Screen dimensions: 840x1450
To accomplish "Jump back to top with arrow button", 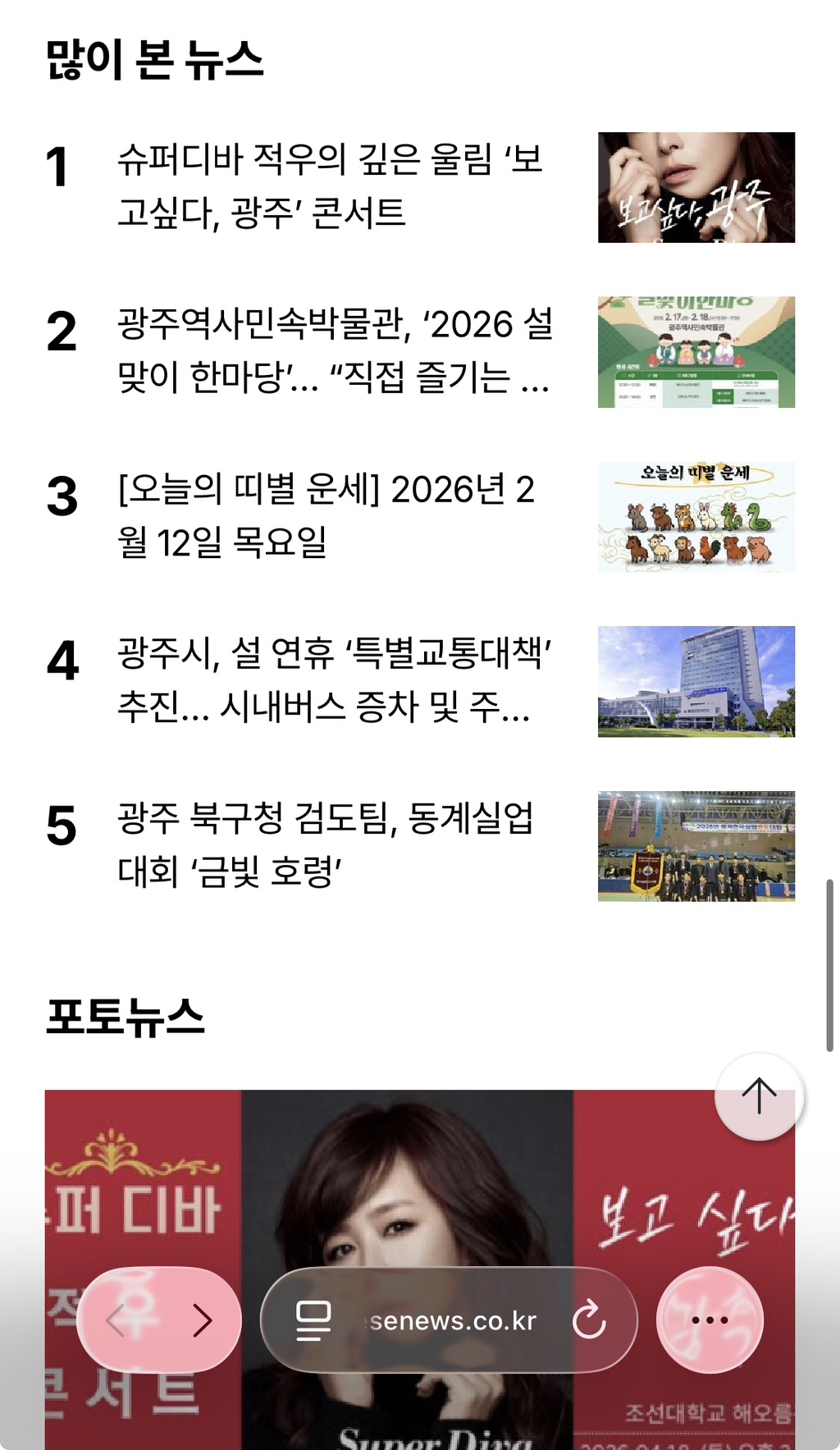I will pyautogui.click(x=759, y=1096).
